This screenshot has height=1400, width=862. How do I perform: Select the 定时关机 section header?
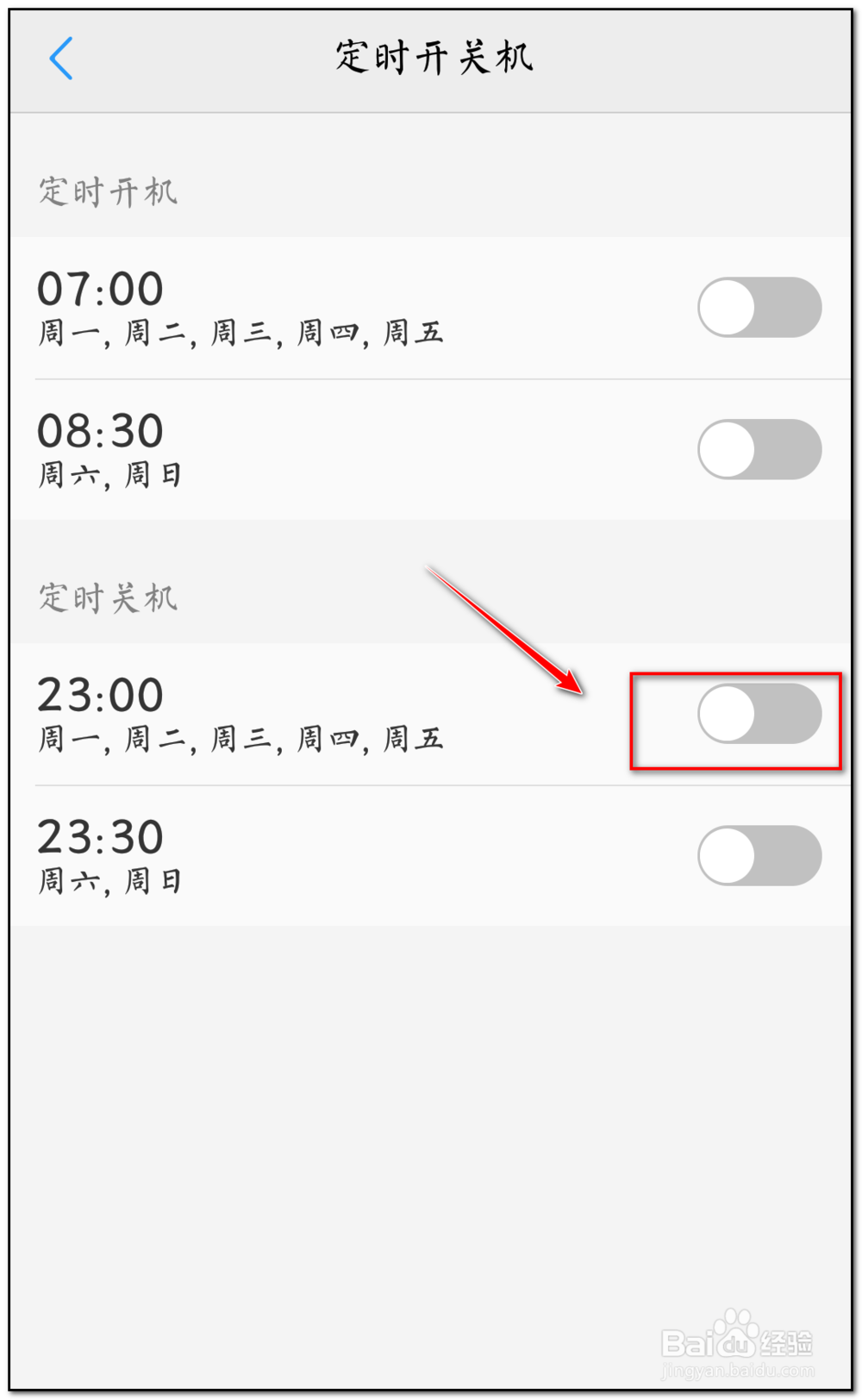[x=108, y=597]
